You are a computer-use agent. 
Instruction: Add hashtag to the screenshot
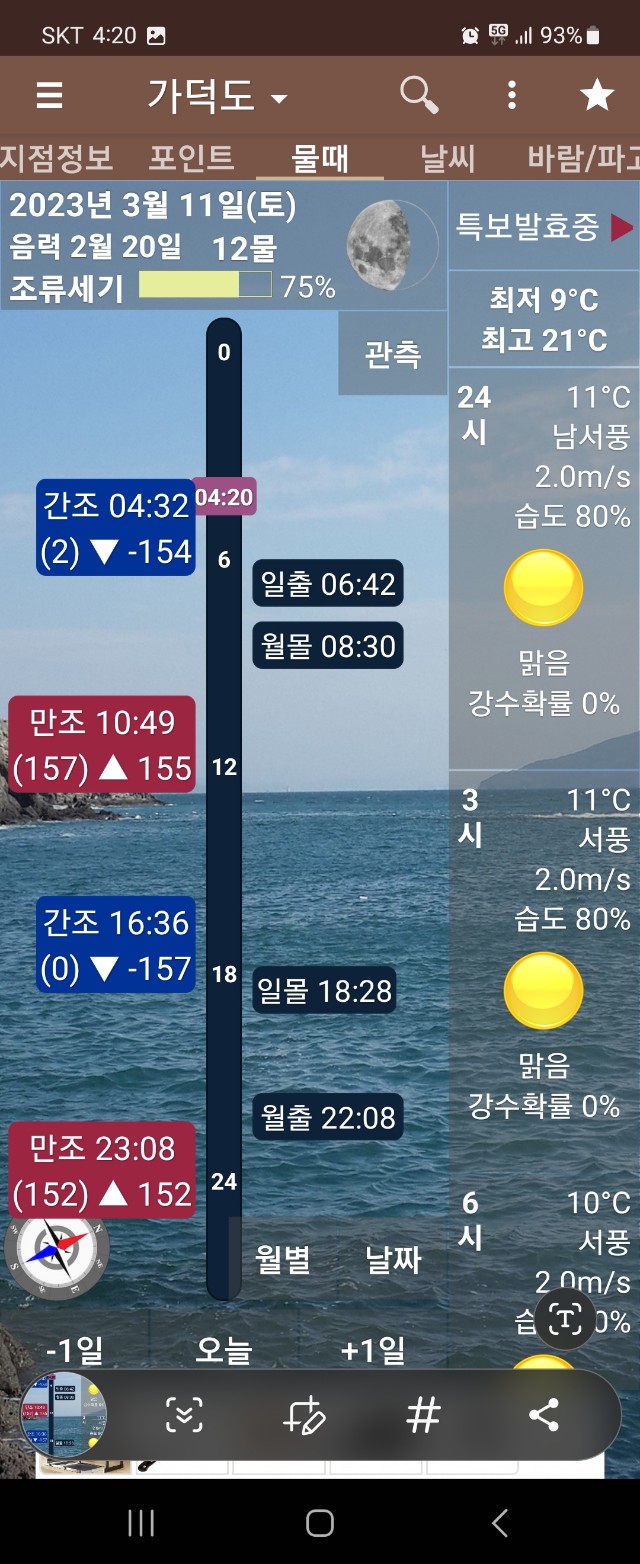tap(423, 1415)
